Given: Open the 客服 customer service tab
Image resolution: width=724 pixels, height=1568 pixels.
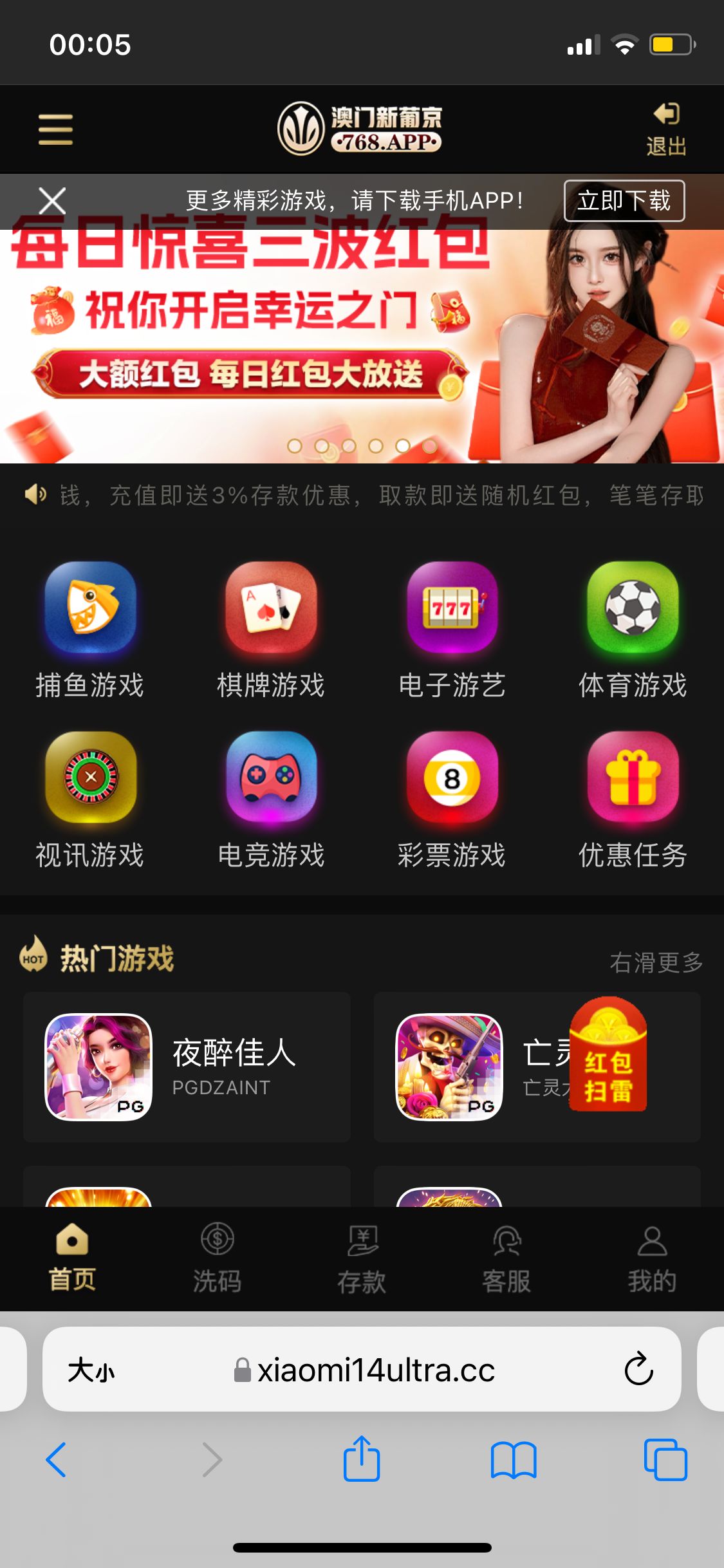Looking at the screenshot, I should [506, 1258].
